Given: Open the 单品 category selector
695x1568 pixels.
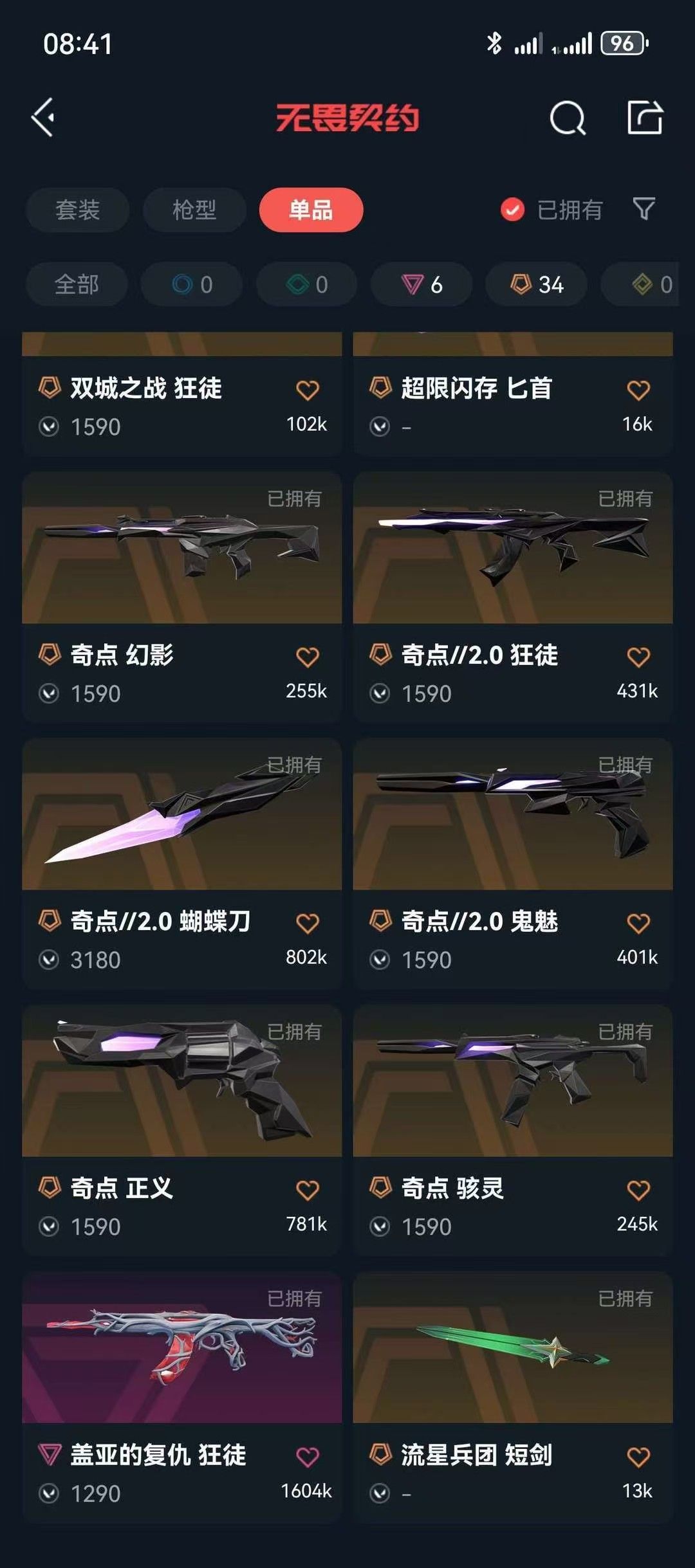Looking at the screenshot, I should click(311, 210).
